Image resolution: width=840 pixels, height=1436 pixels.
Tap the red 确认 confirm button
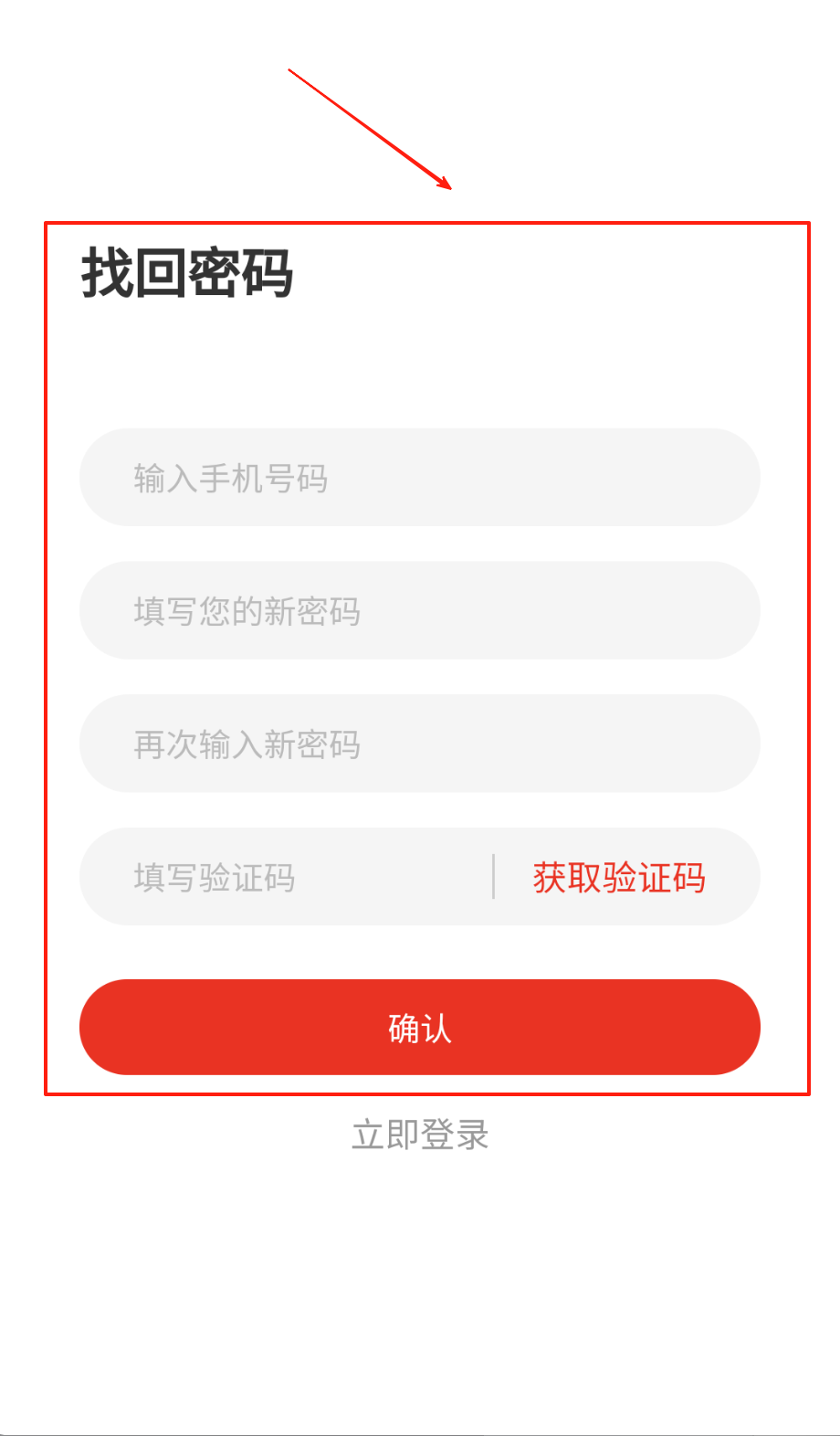click(x=419, y=1028)
